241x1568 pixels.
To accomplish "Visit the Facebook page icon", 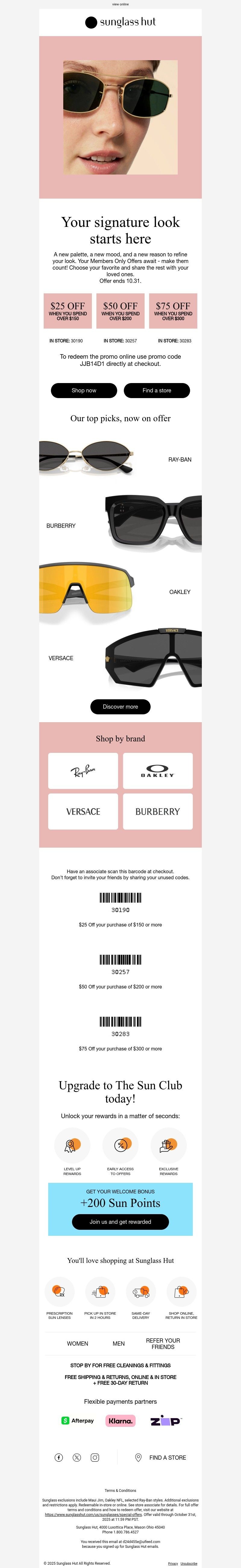I will click(x=58, y=1457).
